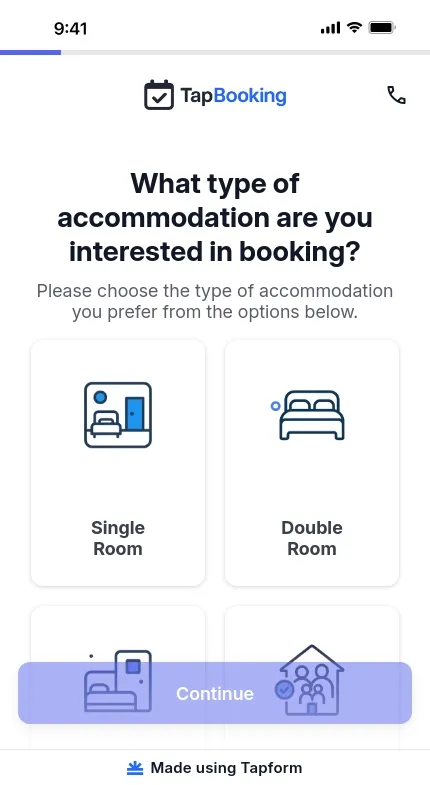Choose the Double Room card

tap(312, 463)
